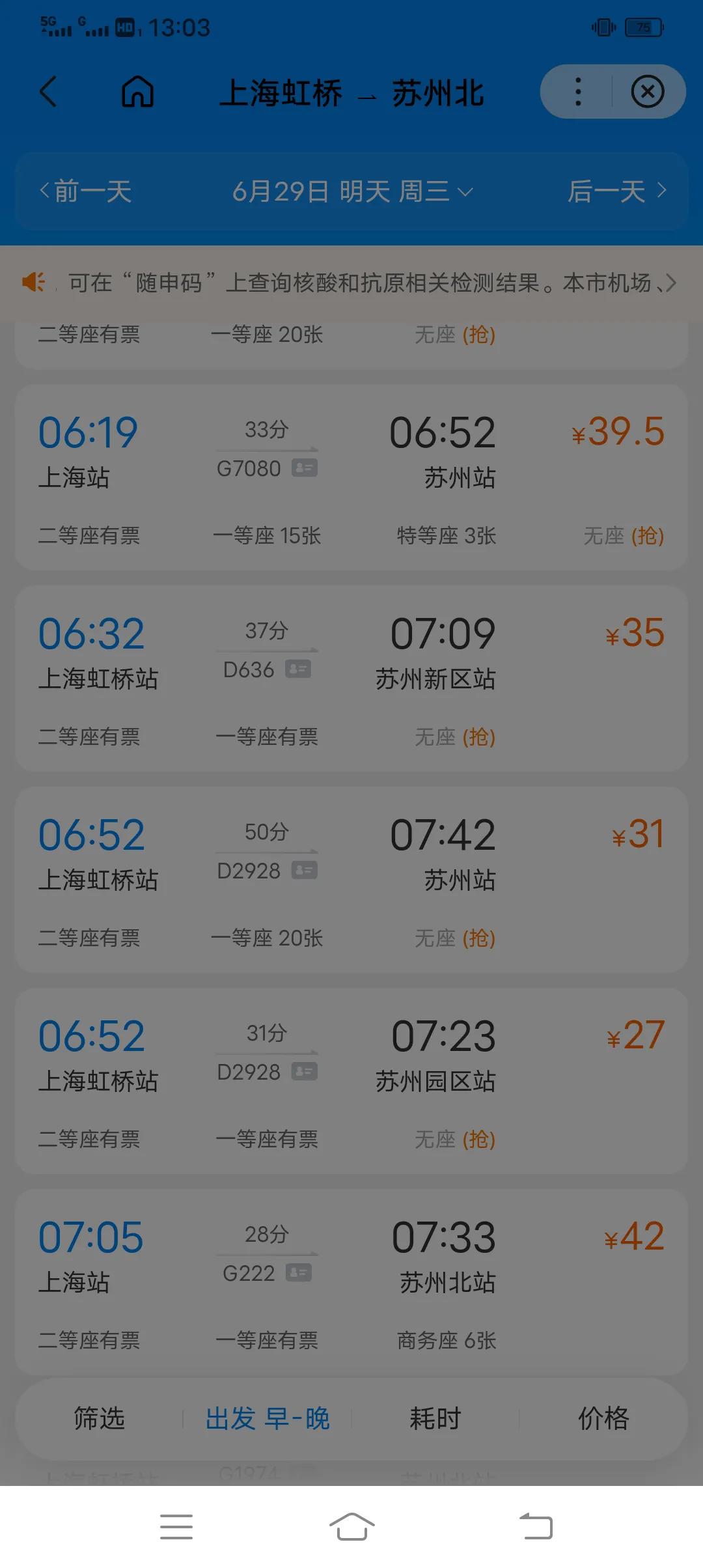
Task: Tap the close circle in the capsule menu
Action: point(647,92)
